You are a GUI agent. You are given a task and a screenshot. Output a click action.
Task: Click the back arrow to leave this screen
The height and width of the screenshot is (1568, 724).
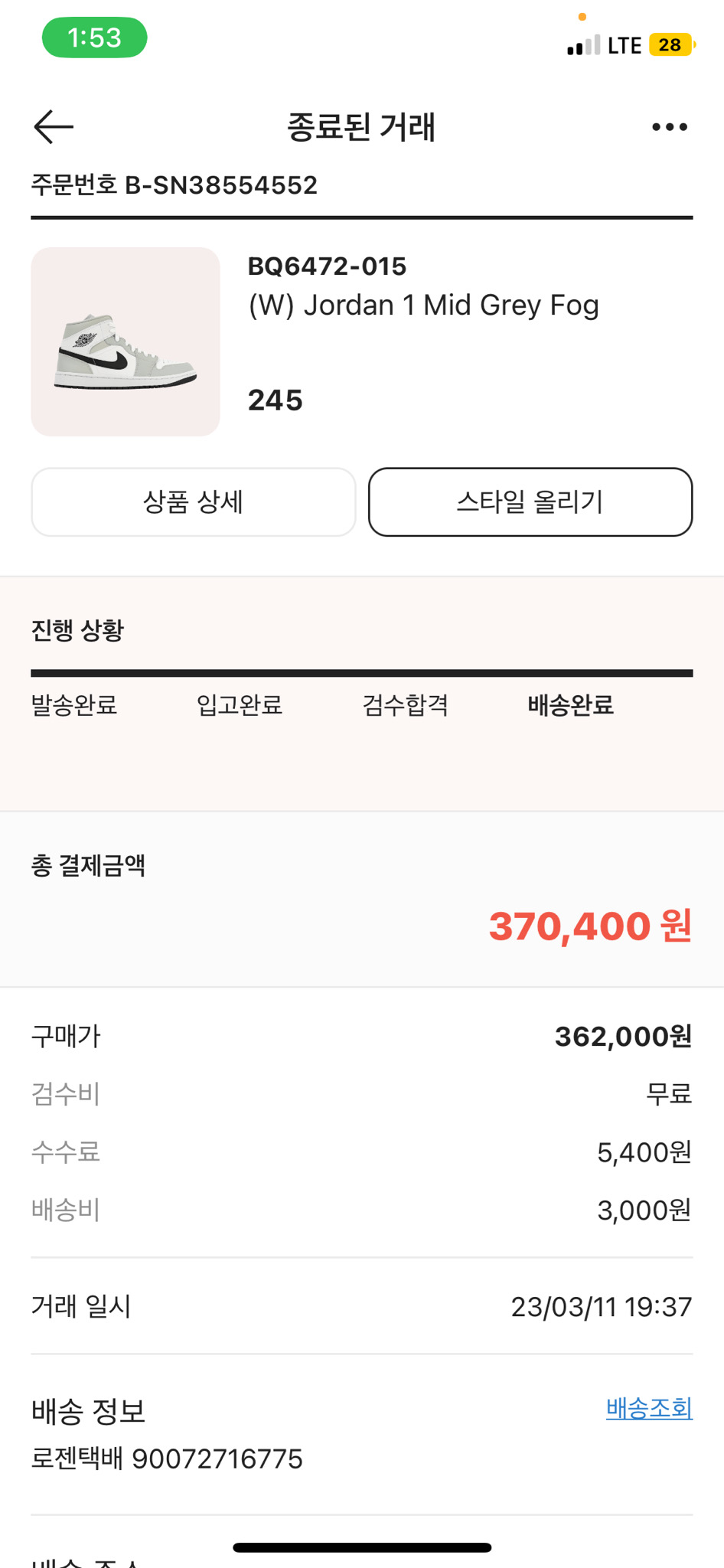coord(51,126)
